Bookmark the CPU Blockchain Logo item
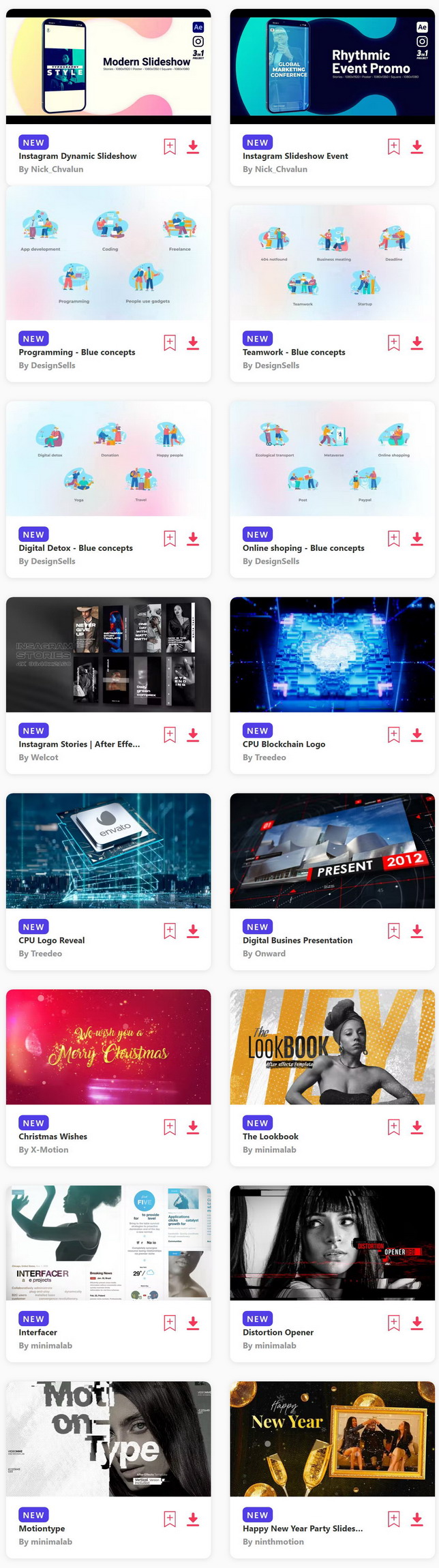This screenshot has width=439, height=1568. [x=393, y=735]
